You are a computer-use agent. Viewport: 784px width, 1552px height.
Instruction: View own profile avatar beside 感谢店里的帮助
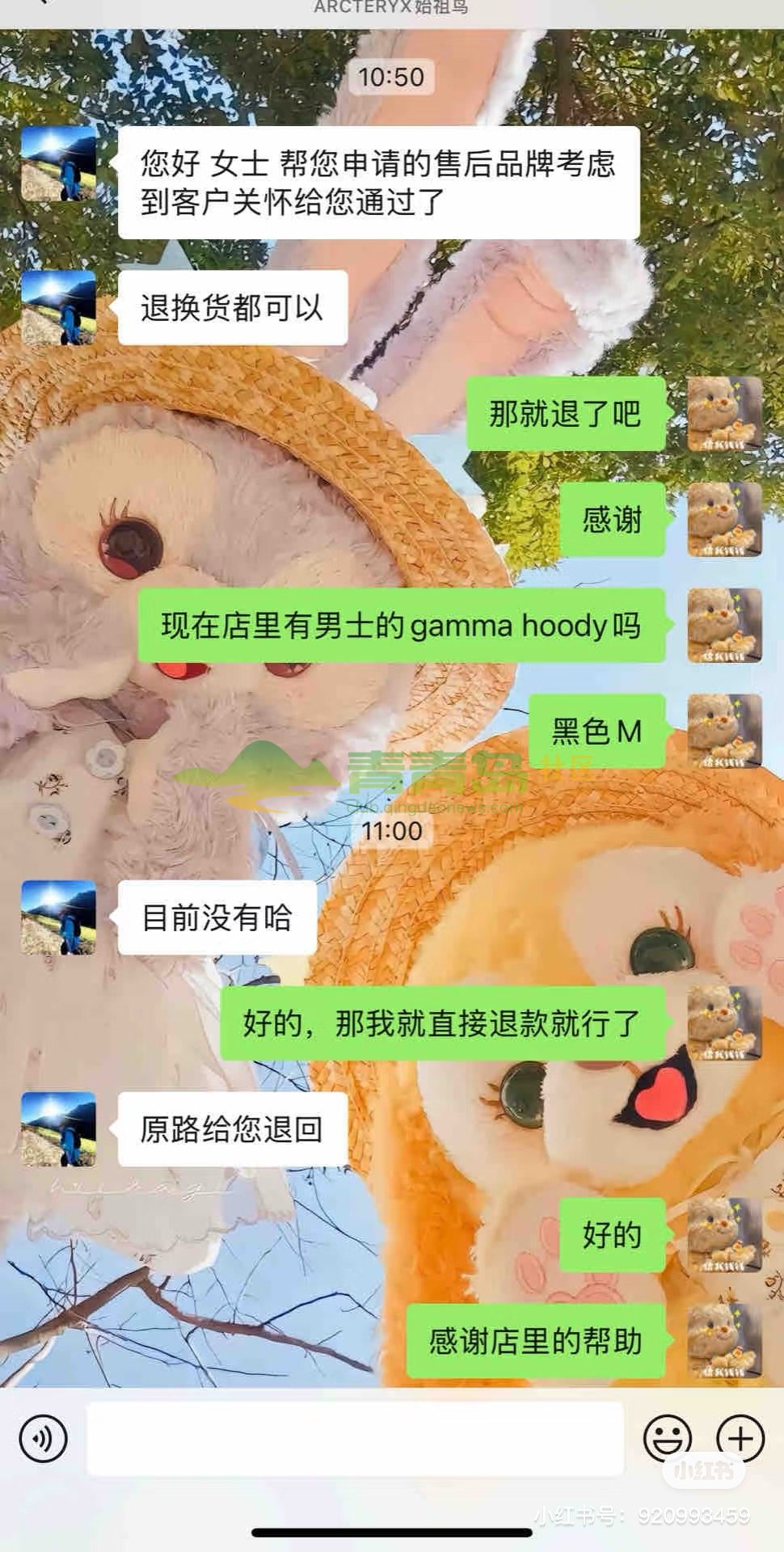coord(724,1341)
